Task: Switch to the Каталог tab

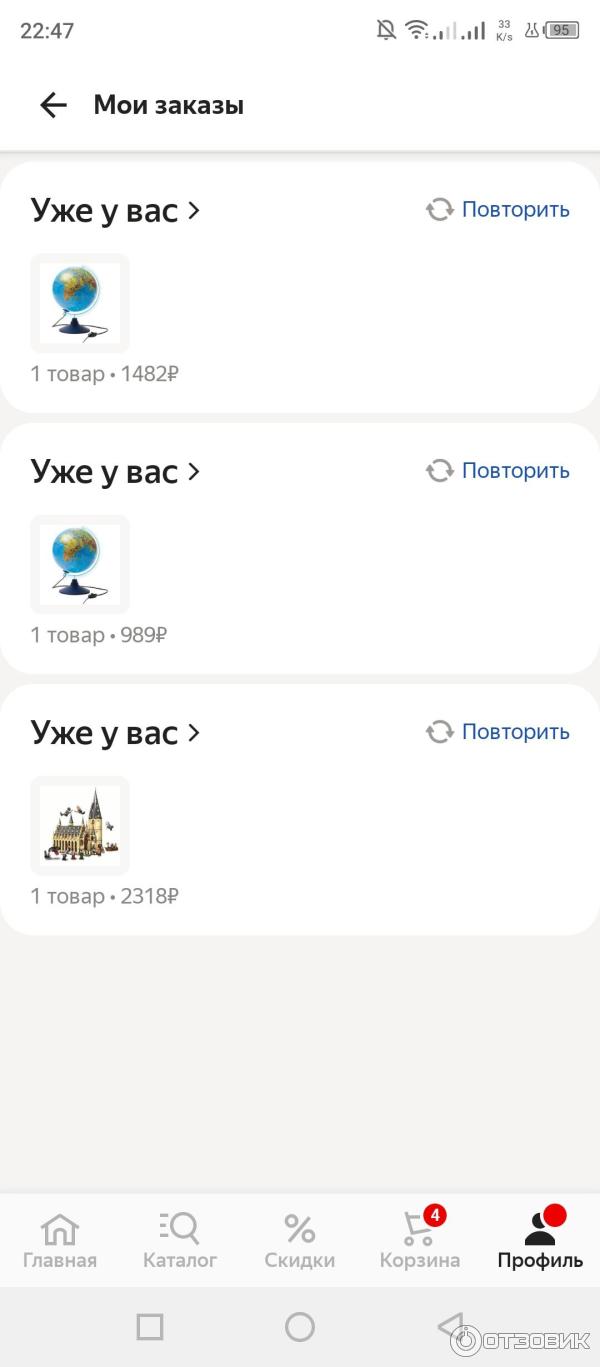Action: 180,1240
